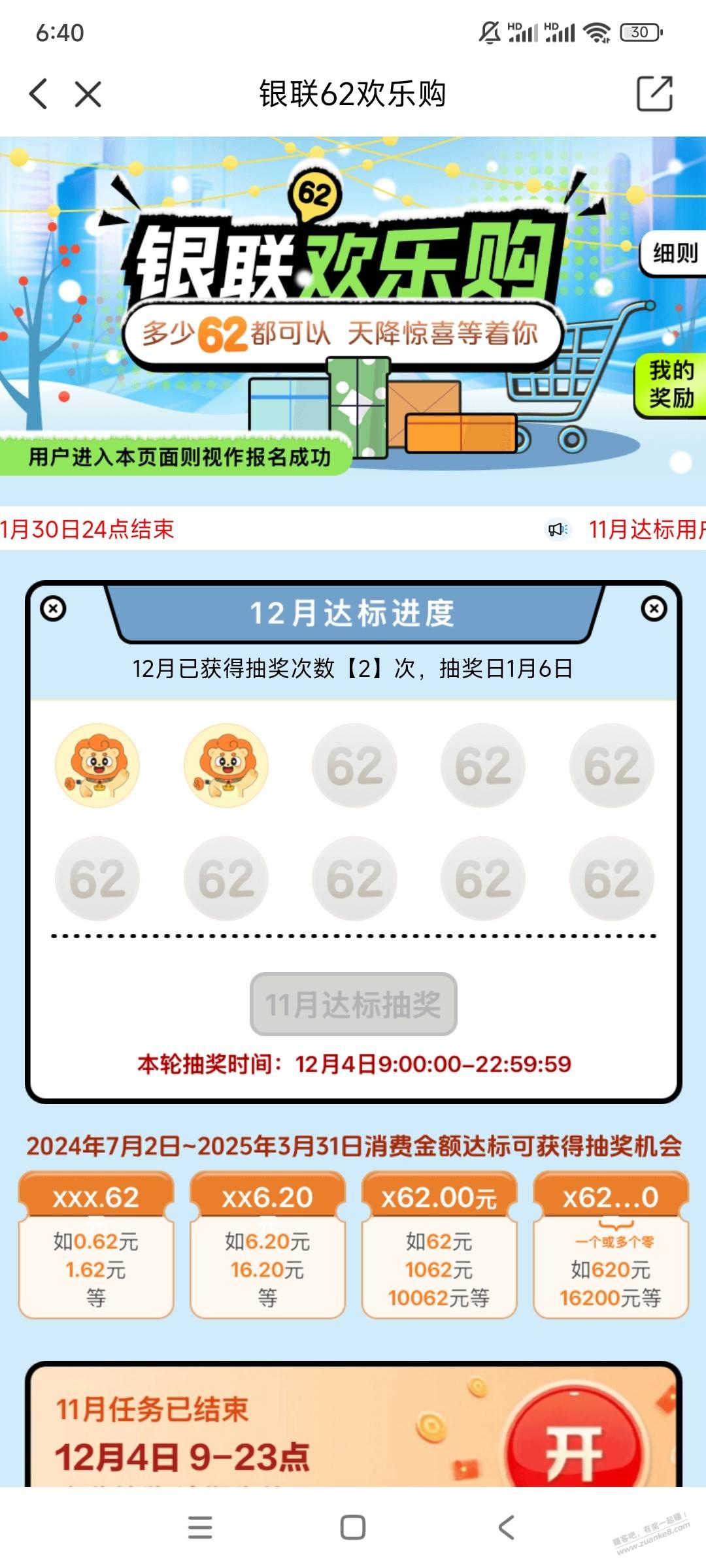The image size is (706, 1568).
Task: Tap the 11月达标抽奖 button
Action: [x=353, y=1004]
